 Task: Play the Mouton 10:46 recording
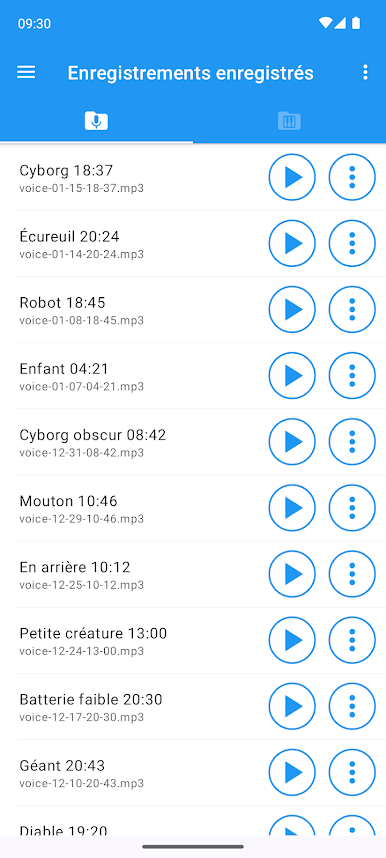292,508
